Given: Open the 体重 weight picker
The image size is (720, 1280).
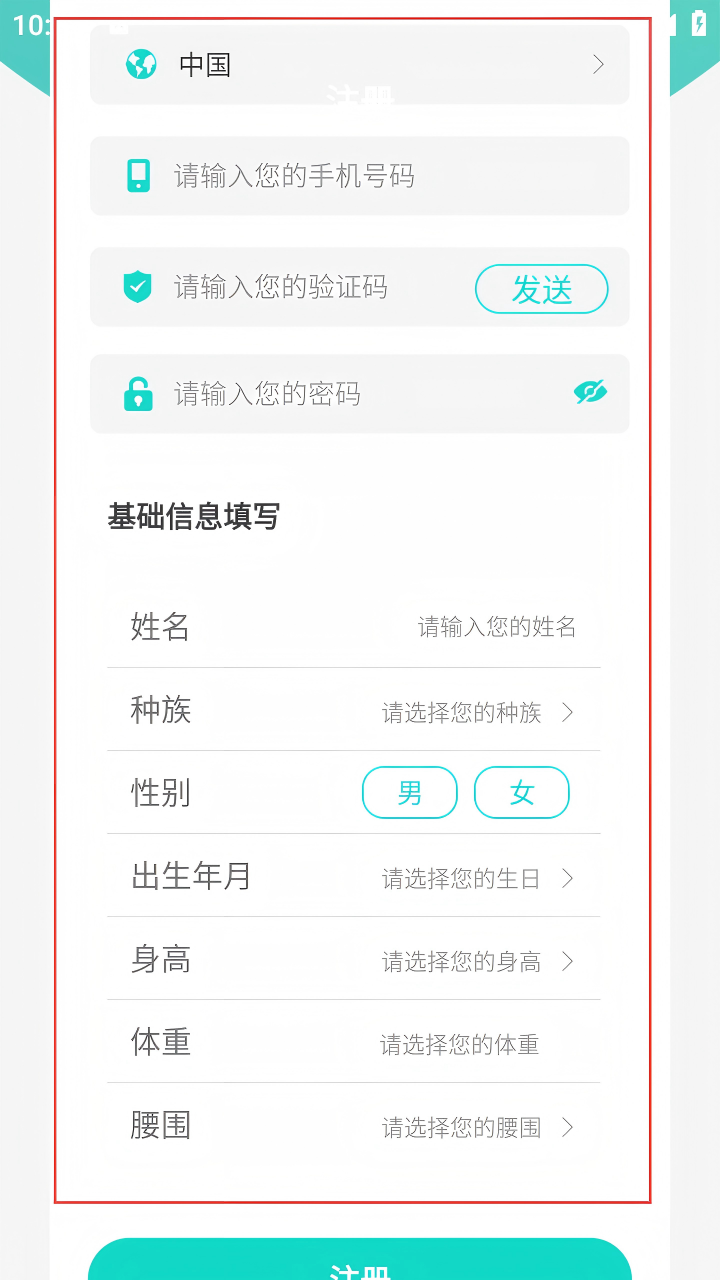Looking at the screenshot, I should [x=460, y=1044].
